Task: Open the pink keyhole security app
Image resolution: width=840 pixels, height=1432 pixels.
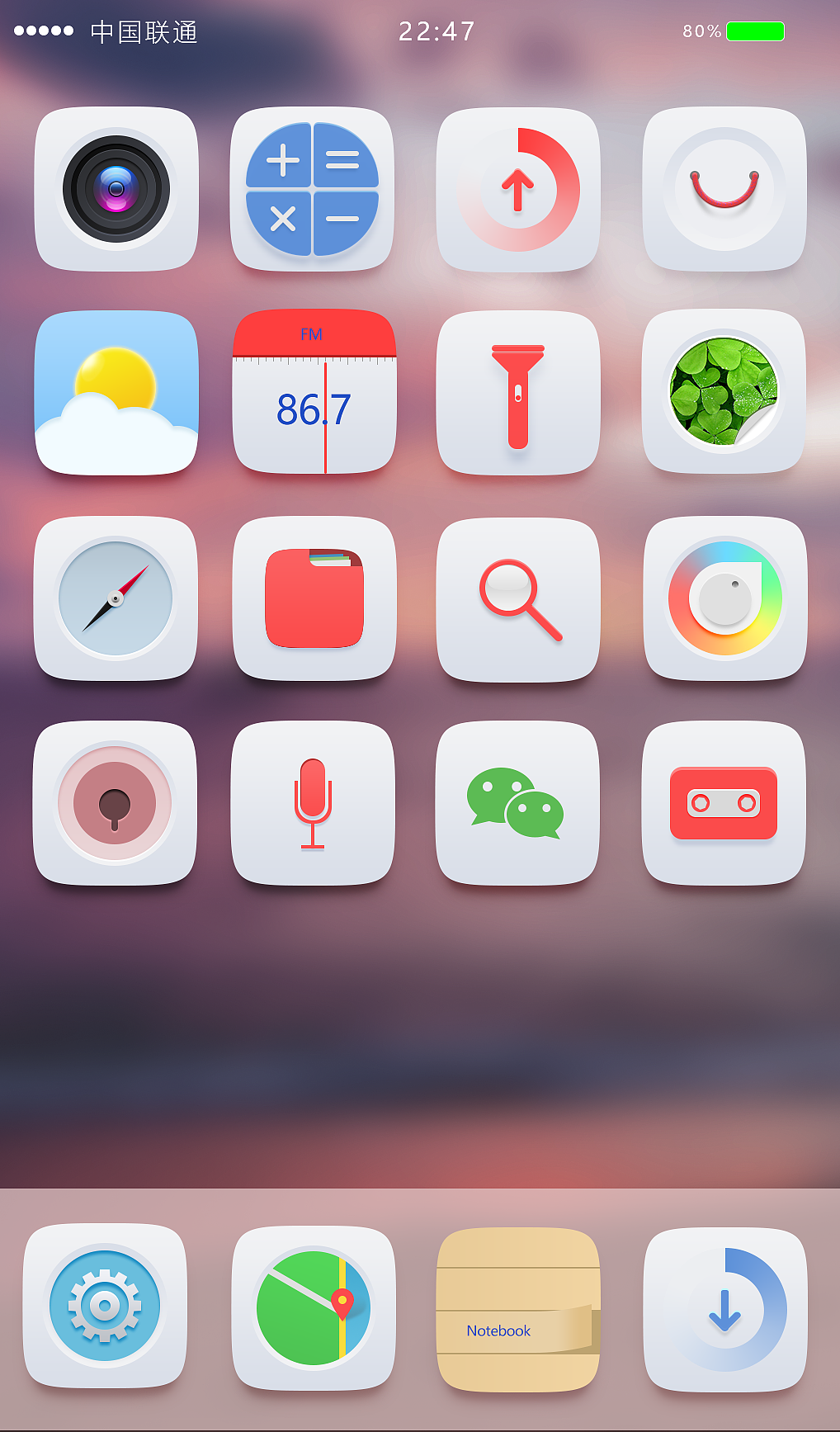Action: pos(115,803)
